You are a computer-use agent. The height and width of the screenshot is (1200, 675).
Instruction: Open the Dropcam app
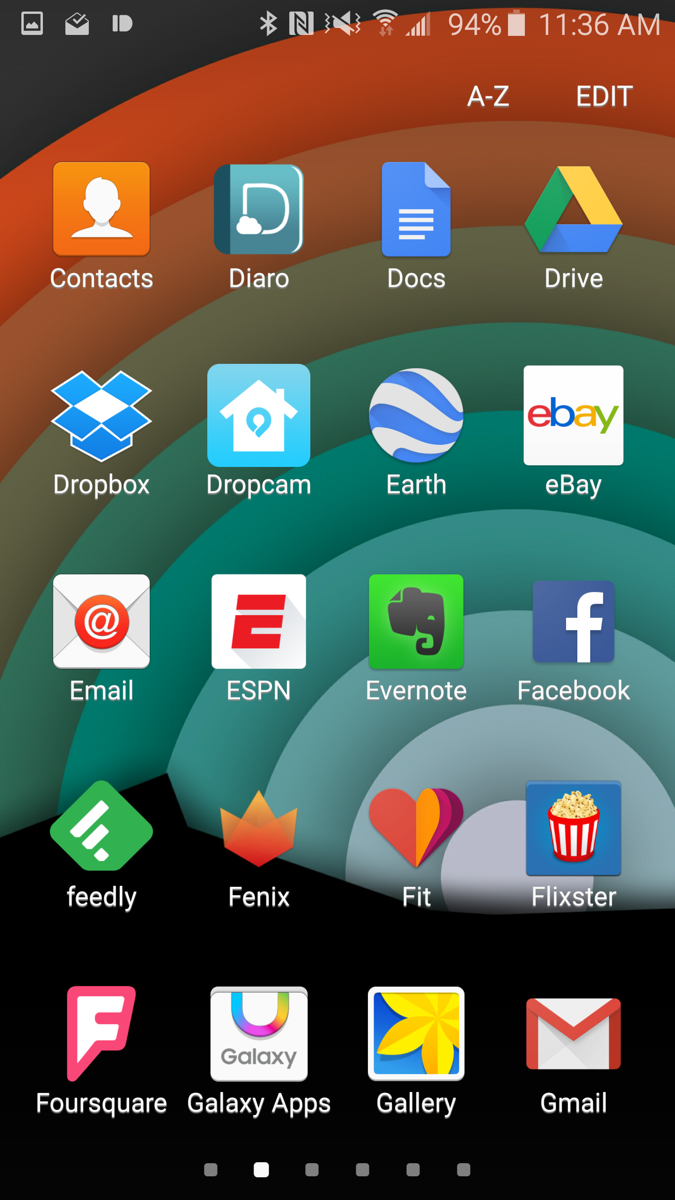(258, 416)
